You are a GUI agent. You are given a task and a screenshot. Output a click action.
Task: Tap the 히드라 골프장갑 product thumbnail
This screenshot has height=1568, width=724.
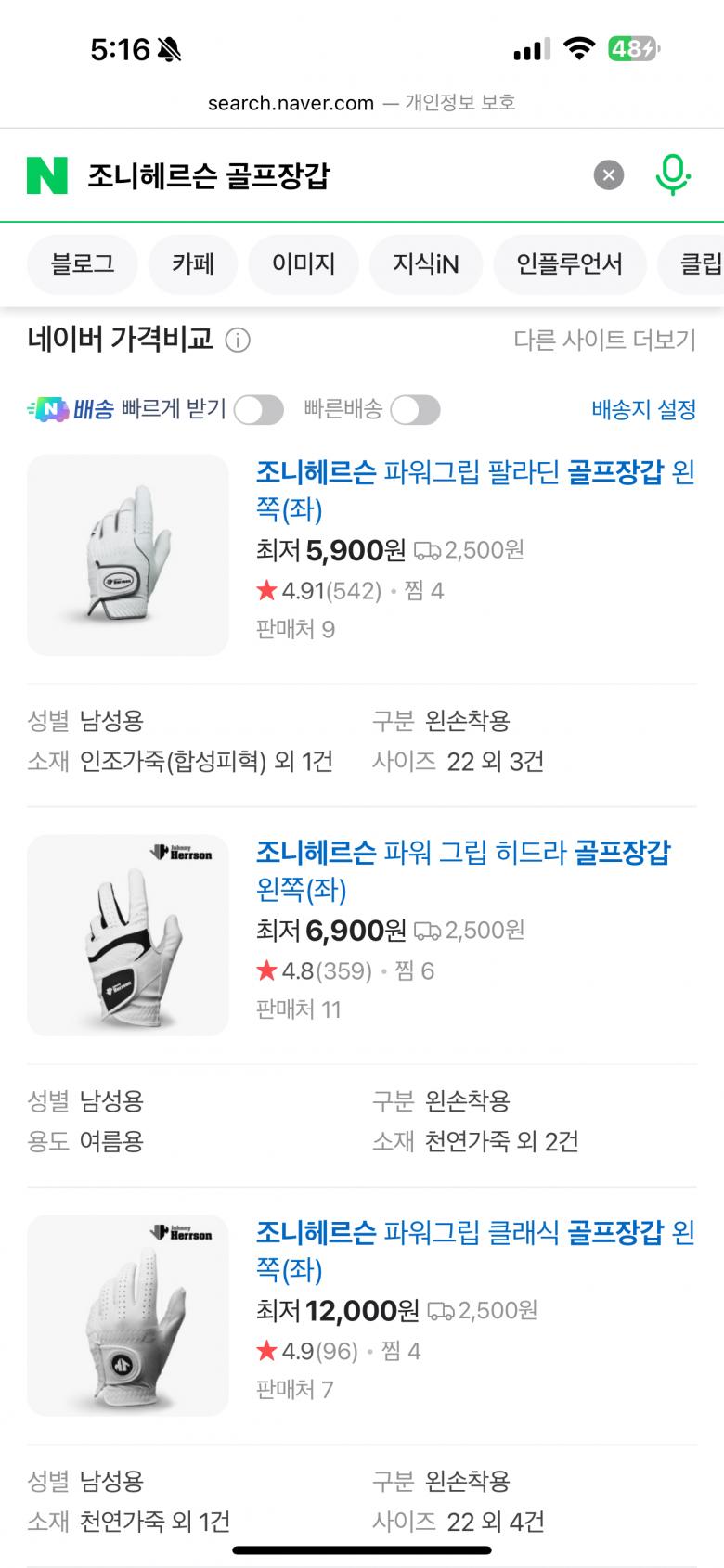128,935
